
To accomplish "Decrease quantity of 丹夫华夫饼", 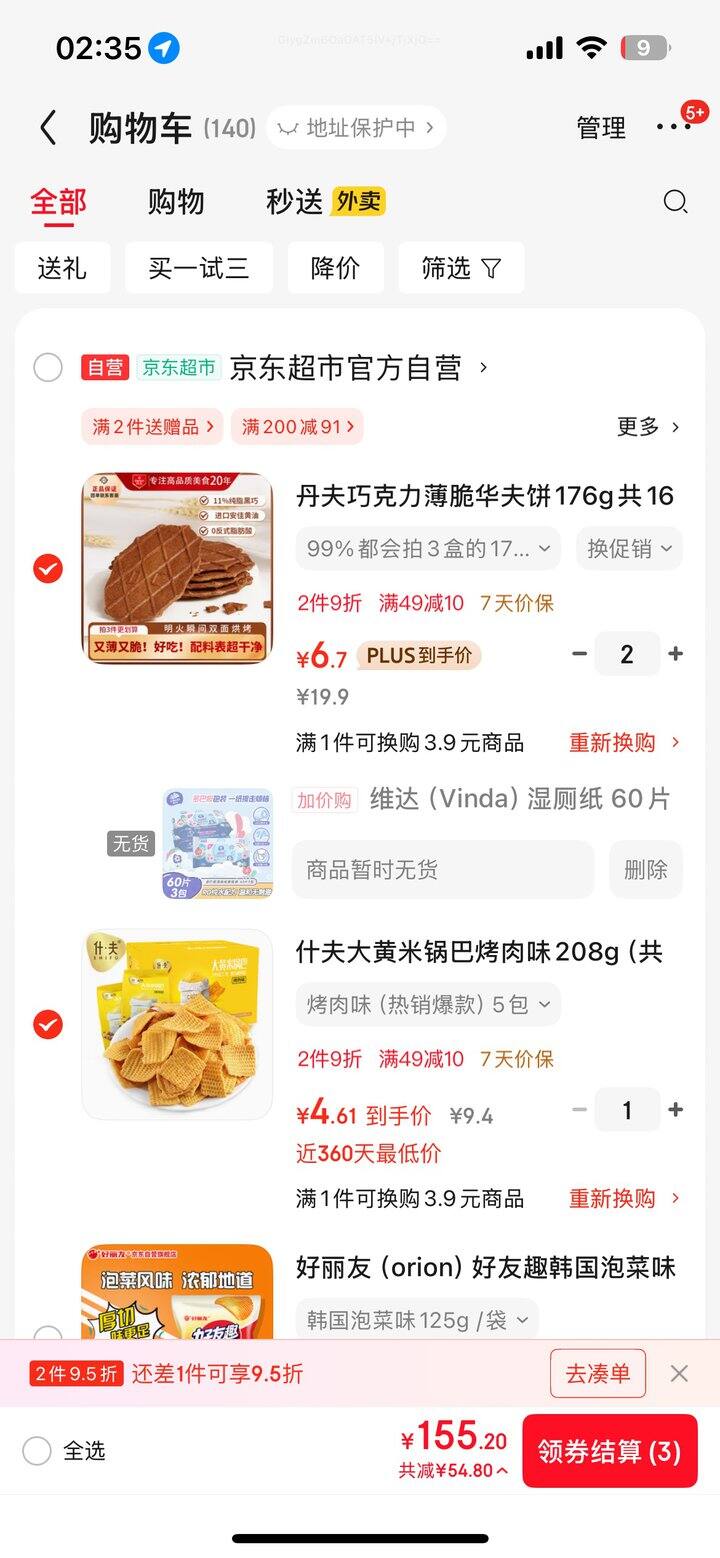I will click(579, 654).
